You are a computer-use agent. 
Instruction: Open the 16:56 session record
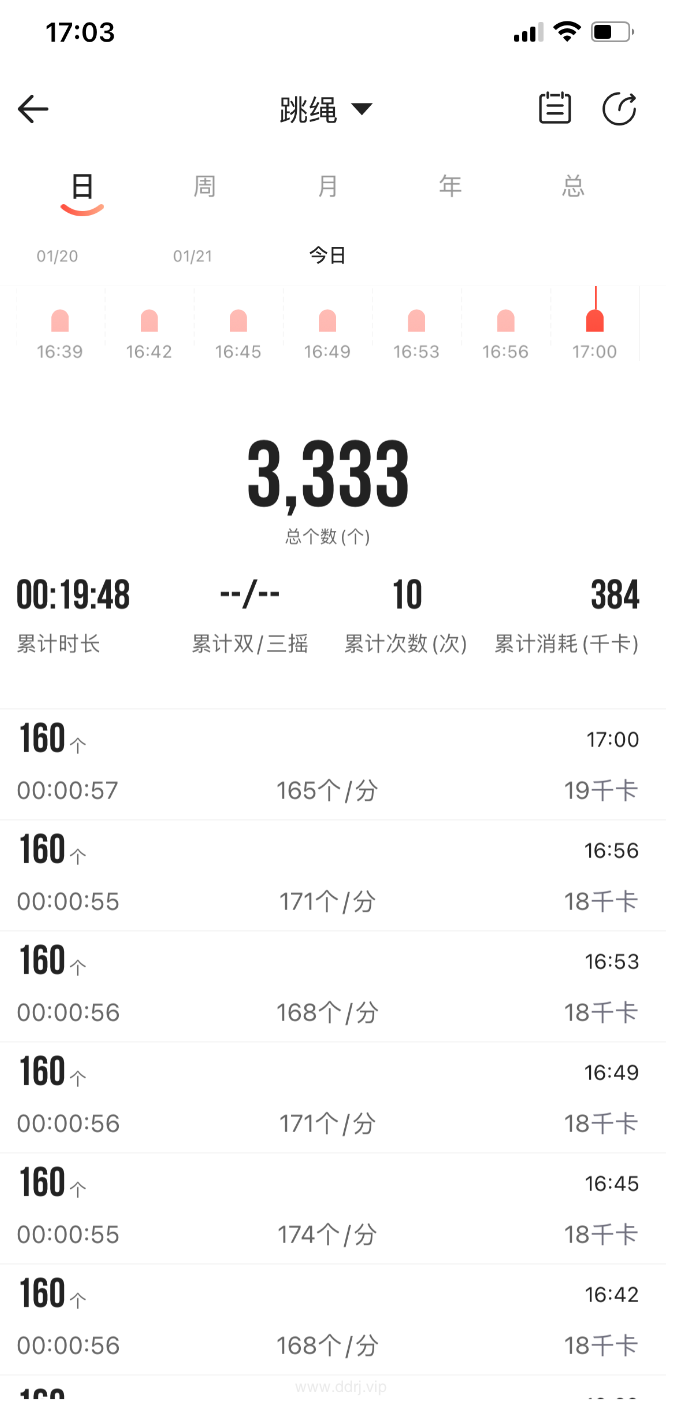(x=330, y=876)
